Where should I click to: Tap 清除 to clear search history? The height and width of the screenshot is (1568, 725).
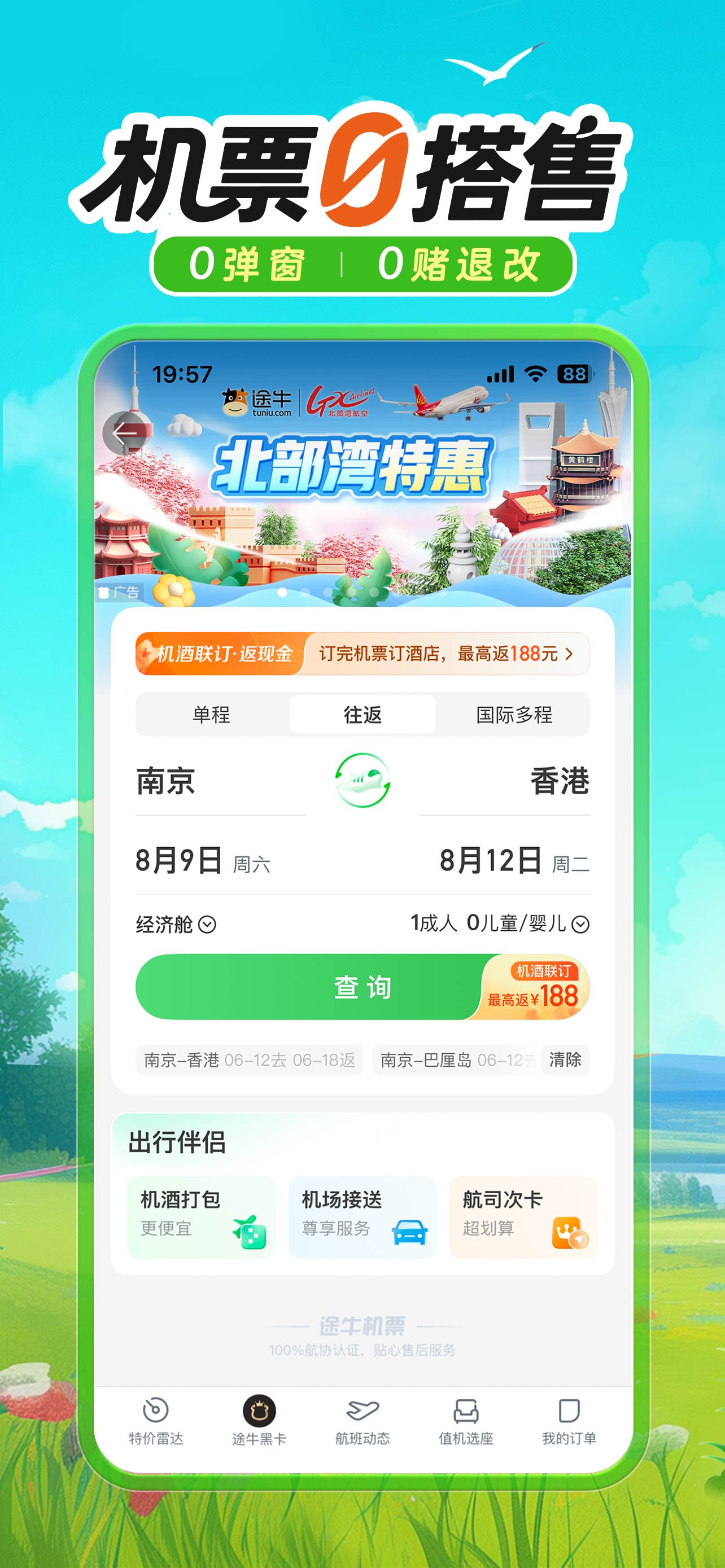tap(564, 1061)
